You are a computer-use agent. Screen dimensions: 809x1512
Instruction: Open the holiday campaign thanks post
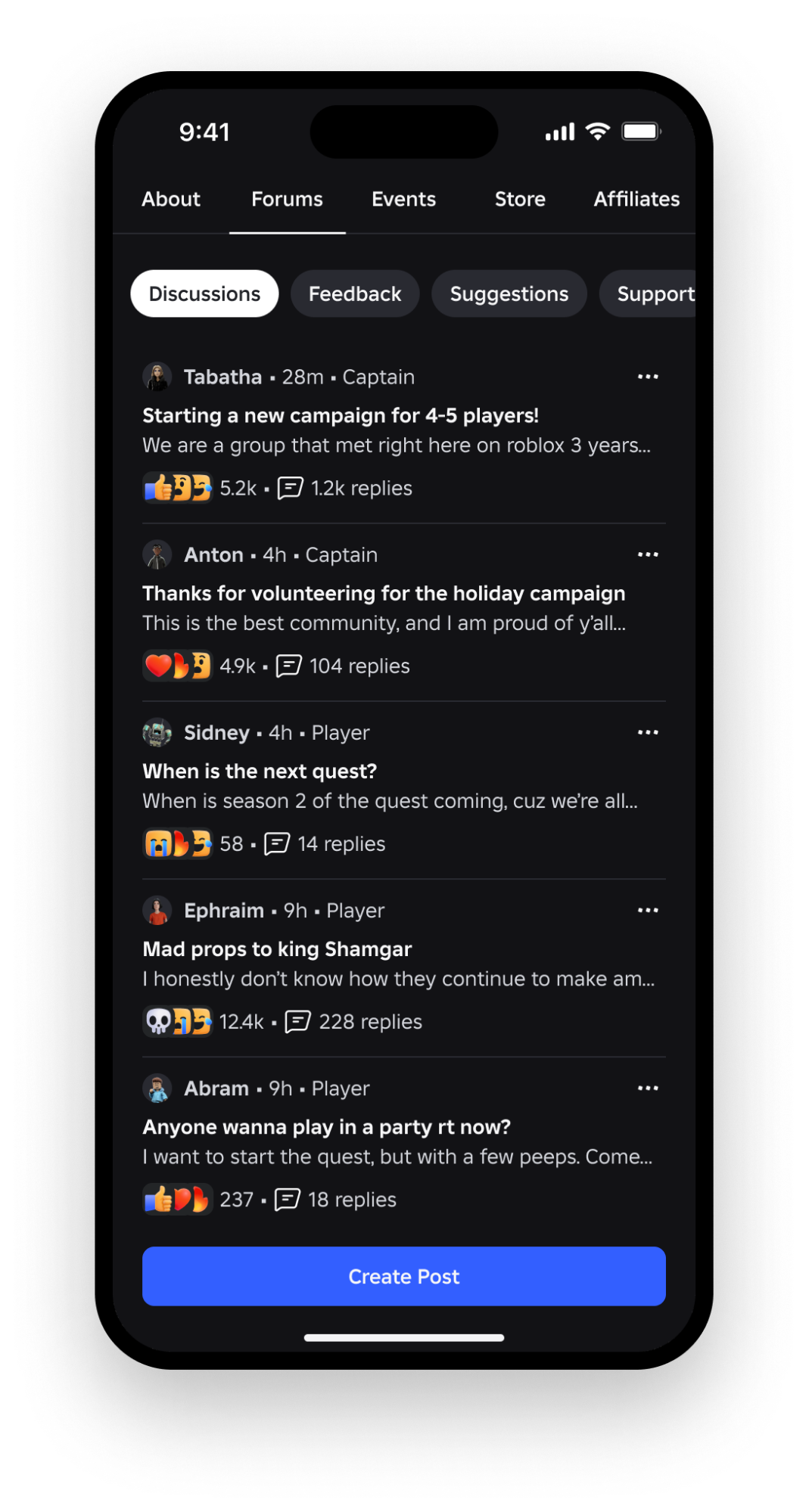coord(384,594)
